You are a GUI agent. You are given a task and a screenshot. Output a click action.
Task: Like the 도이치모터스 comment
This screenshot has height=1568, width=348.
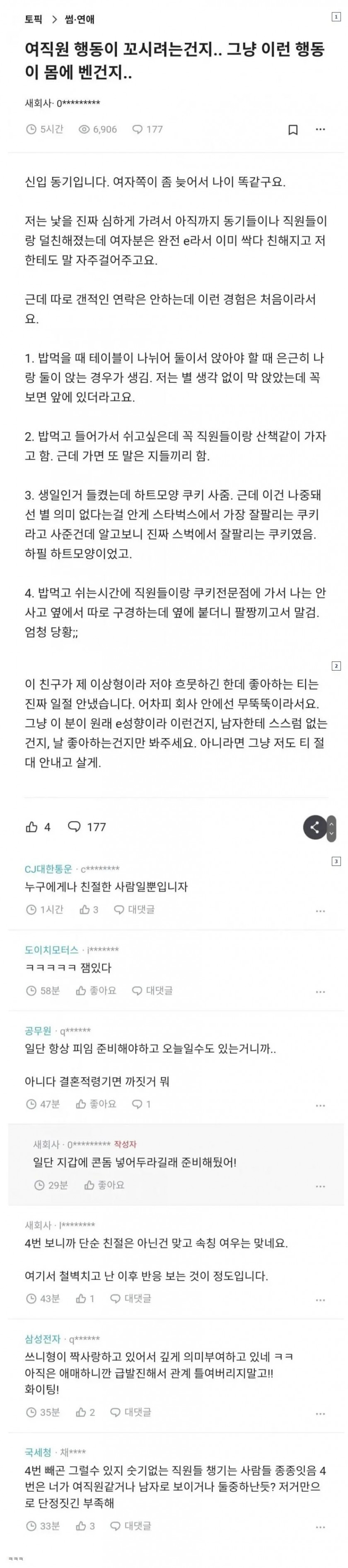96,990
